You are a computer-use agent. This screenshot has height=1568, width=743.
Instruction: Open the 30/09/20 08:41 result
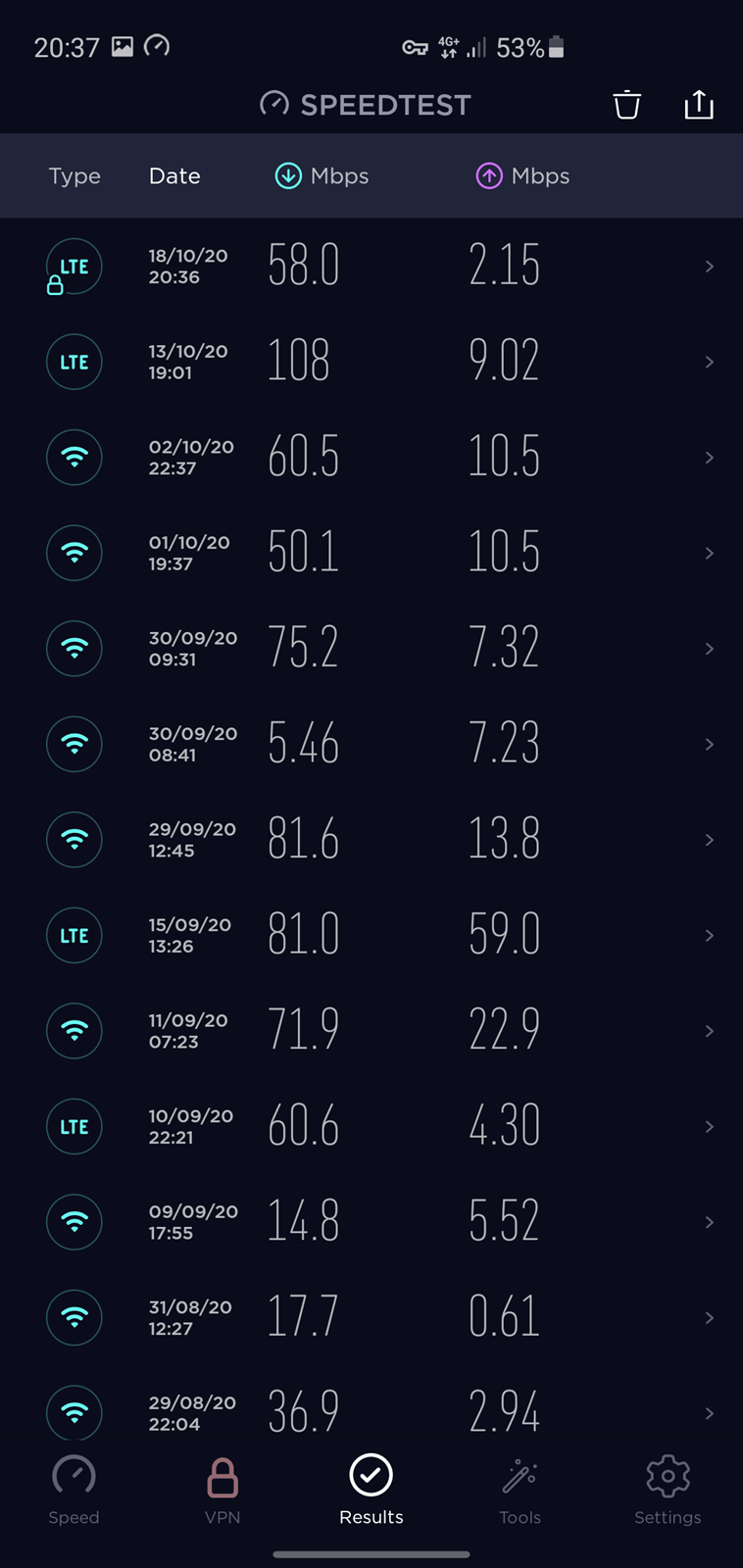pyautogui.click(x=371, y=744)
